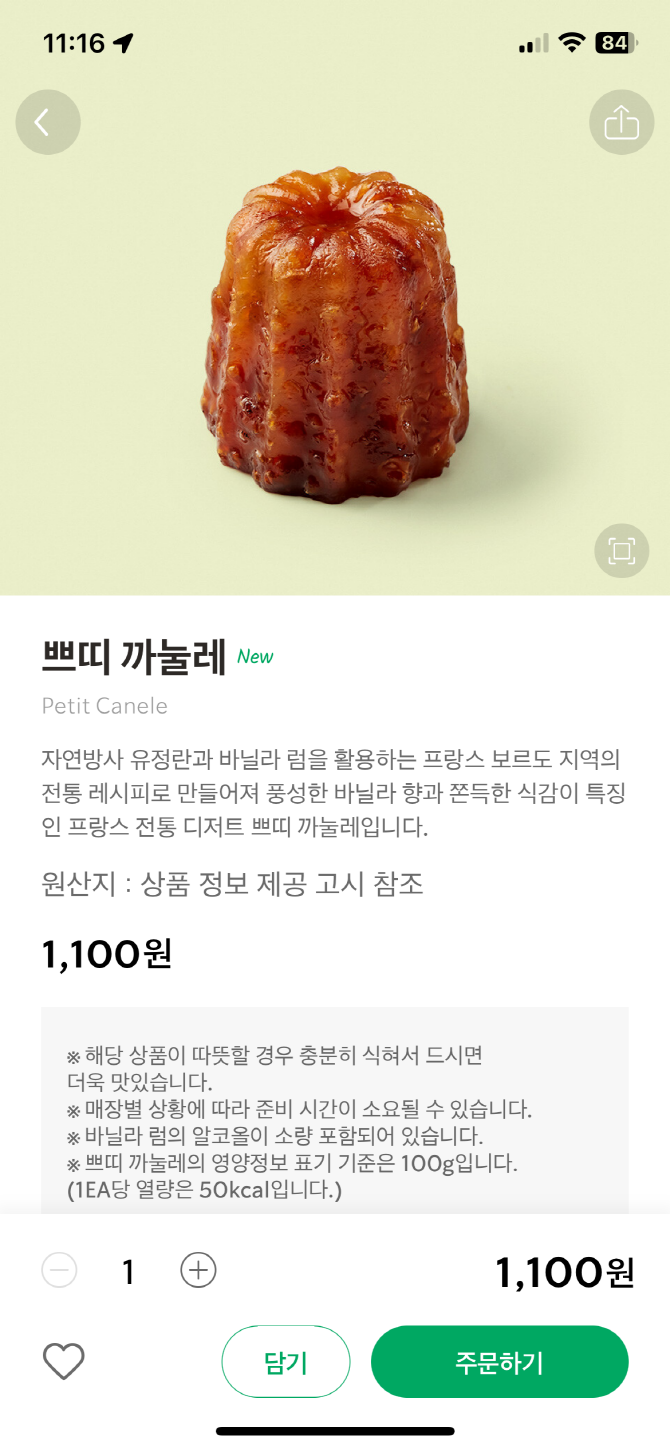The width and height of the screenshot is (670, 1449).
Task: Expand the product image to full screen
Action: 621,551
